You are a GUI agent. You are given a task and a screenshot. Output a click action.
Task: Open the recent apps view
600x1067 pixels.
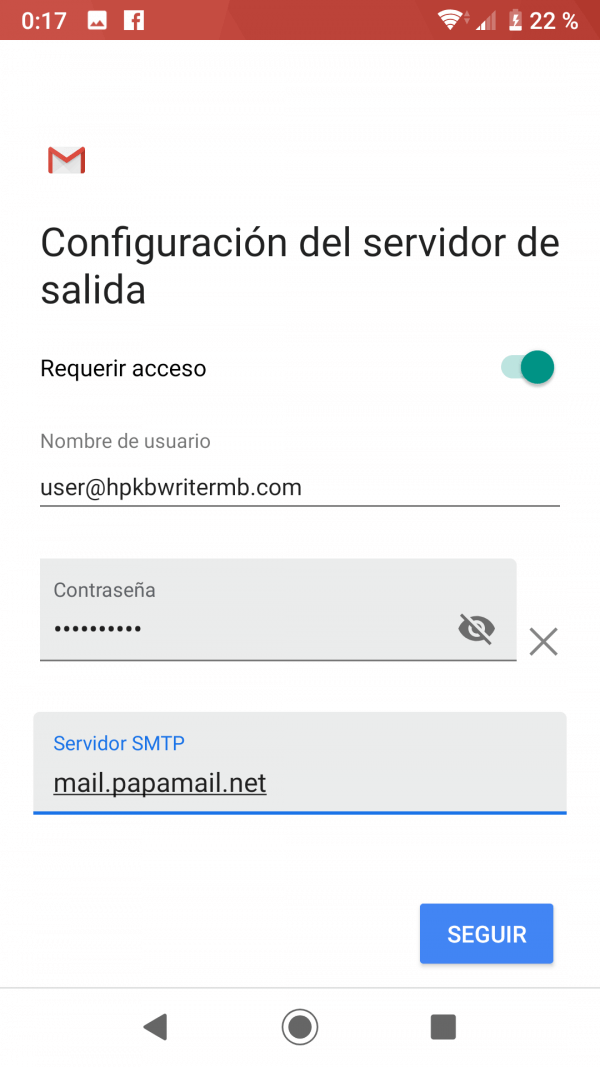pos(444,1026)
